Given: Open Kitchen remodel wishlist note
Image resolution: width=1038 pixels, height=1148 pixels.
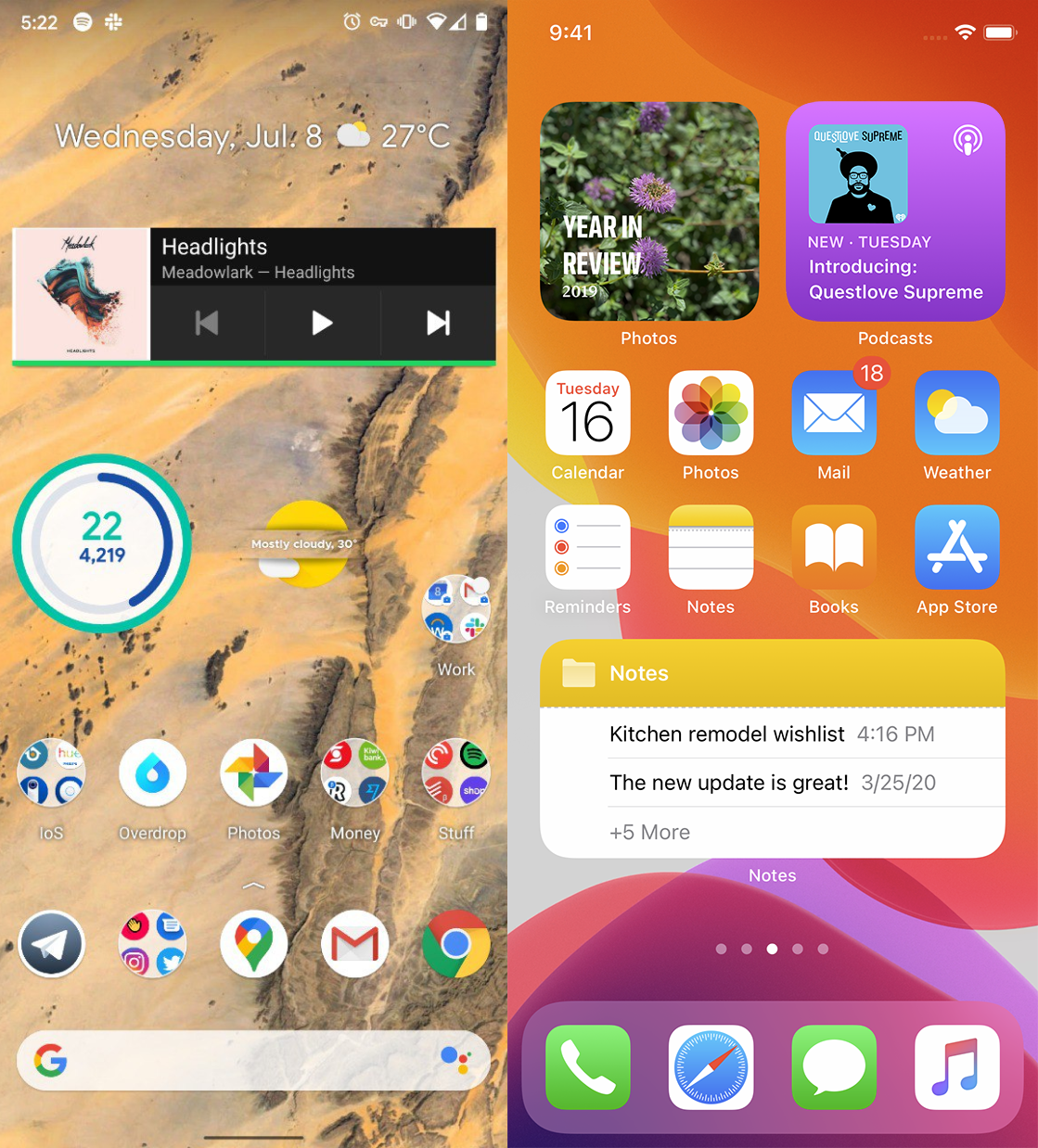Looking at the screenshot, I should [x=726, y=734].
